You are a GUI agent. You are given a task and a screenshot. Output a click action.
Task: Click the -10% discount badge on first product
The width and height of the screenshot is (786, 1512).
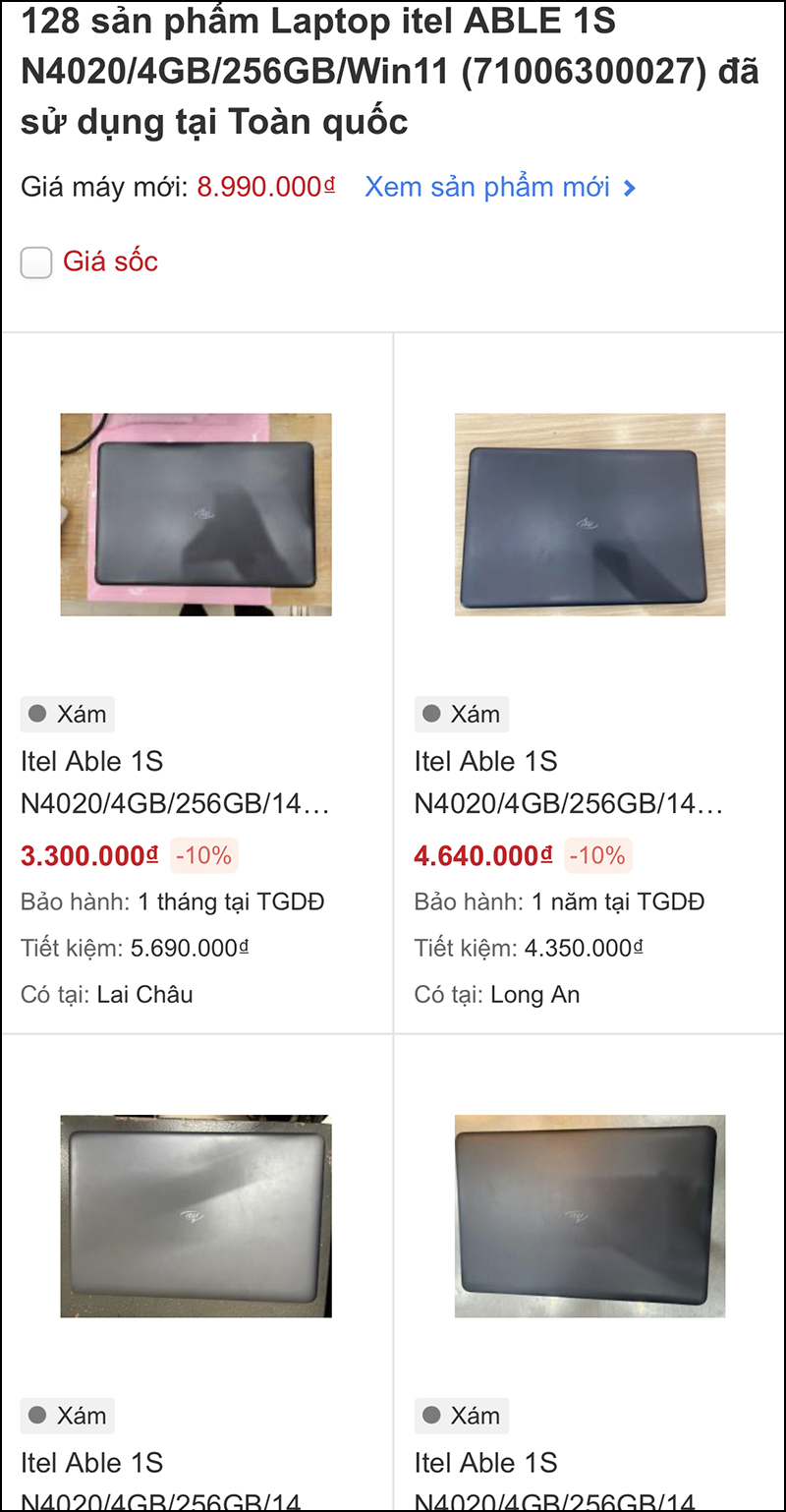203,855
